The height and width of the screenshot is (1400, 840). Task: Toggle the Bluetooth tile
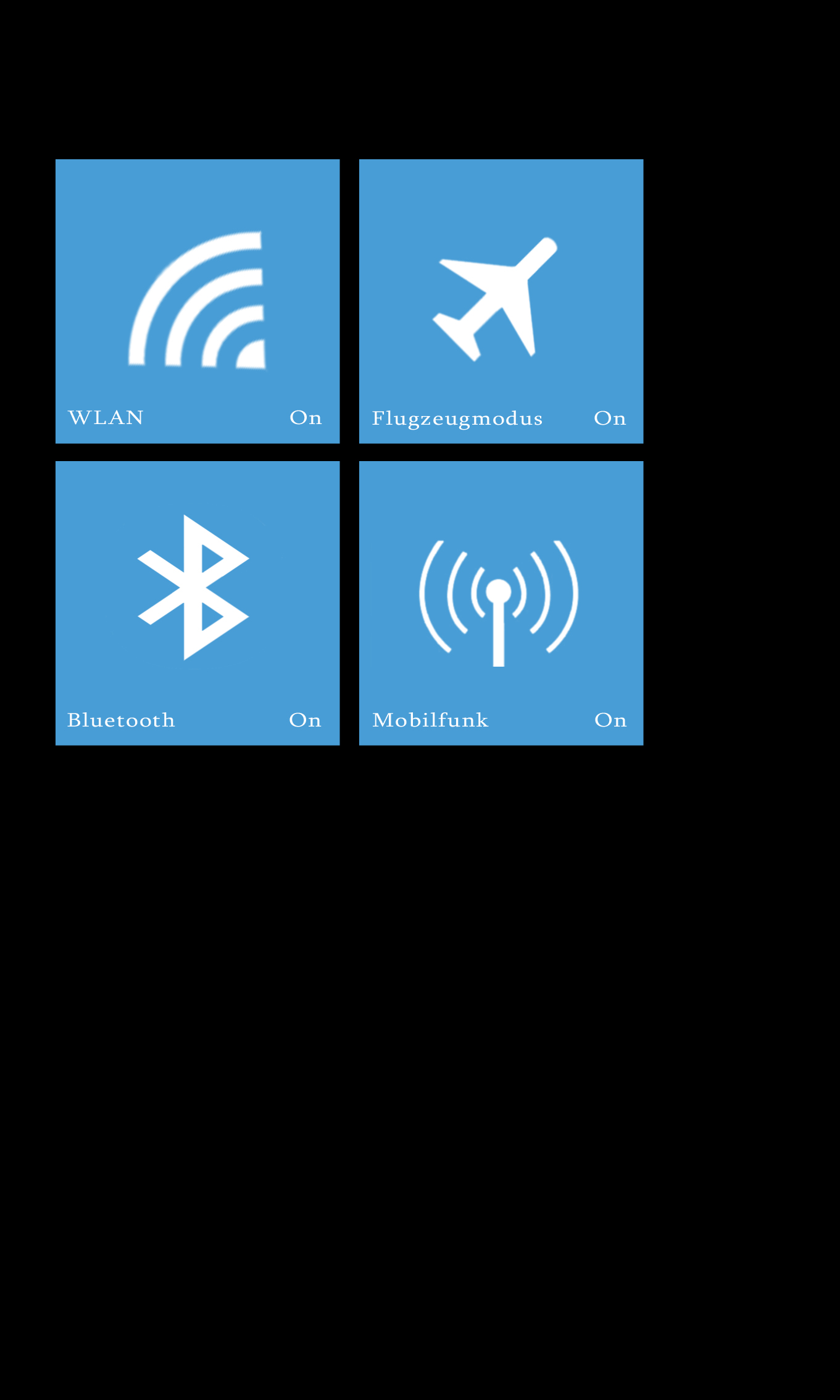point(198,603)
